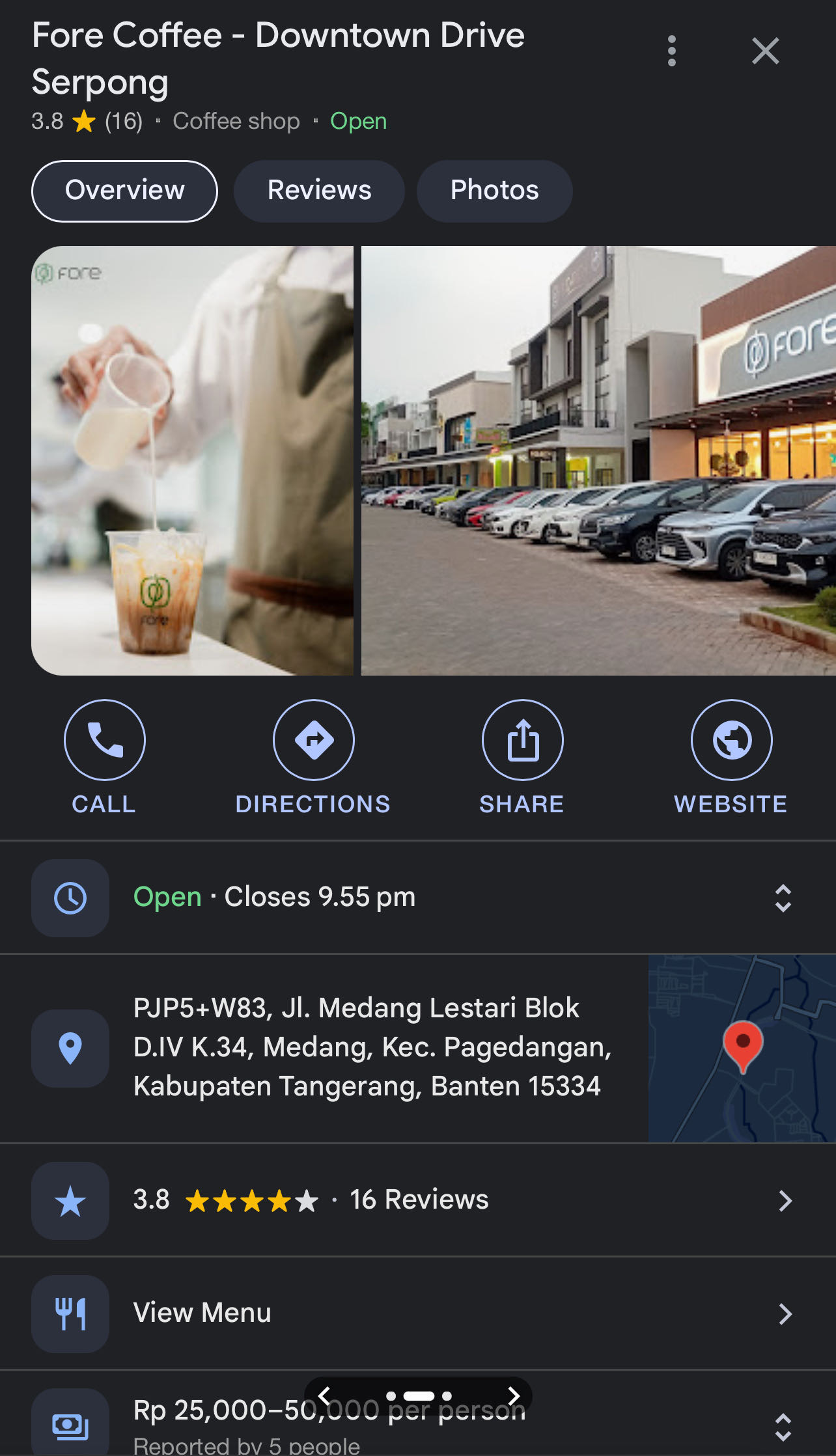This screenshot has width=836, height=1456.
Task: Expand the price per person details
Action: click(x=783, y=1427)
